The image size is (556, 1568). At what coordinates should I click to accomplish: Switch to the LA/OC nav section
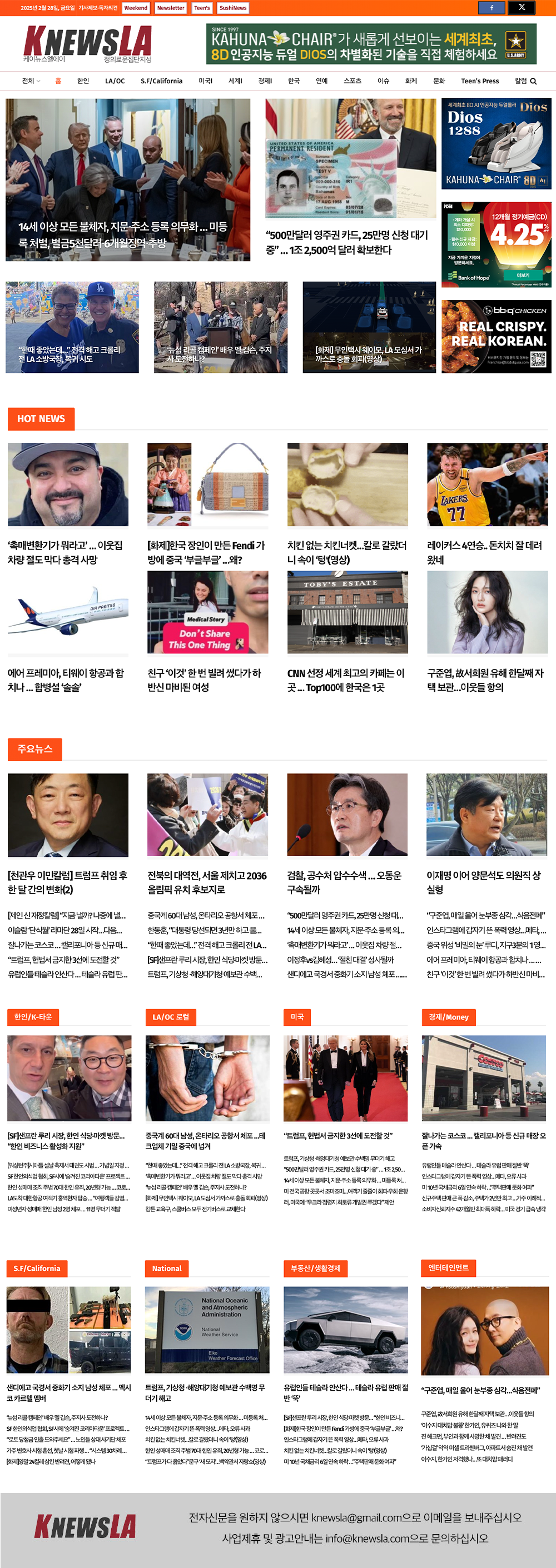click(115, 81)
